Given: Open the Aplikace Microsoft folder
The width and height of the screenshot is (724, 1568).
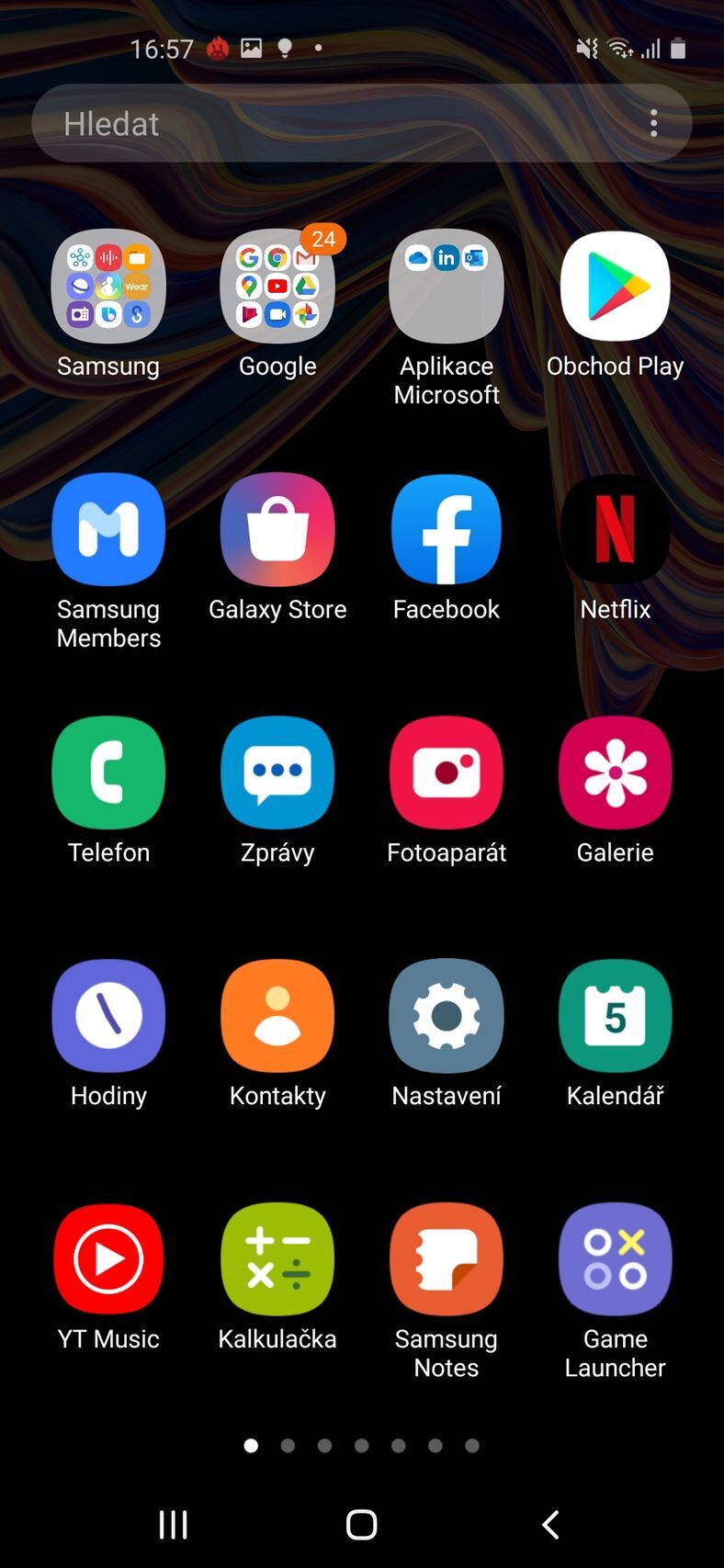Looking at the screenshot, I should point(447,286).
